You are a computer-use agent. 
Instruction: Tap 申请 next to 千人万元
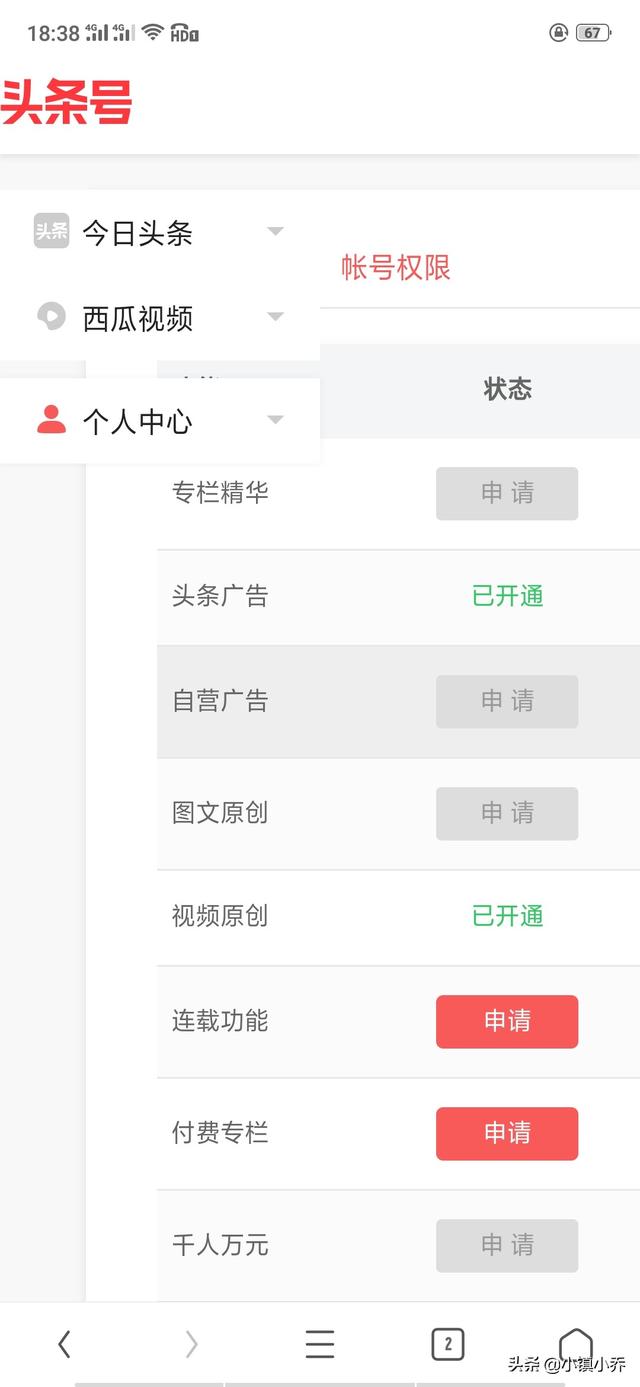point(506,1245)
